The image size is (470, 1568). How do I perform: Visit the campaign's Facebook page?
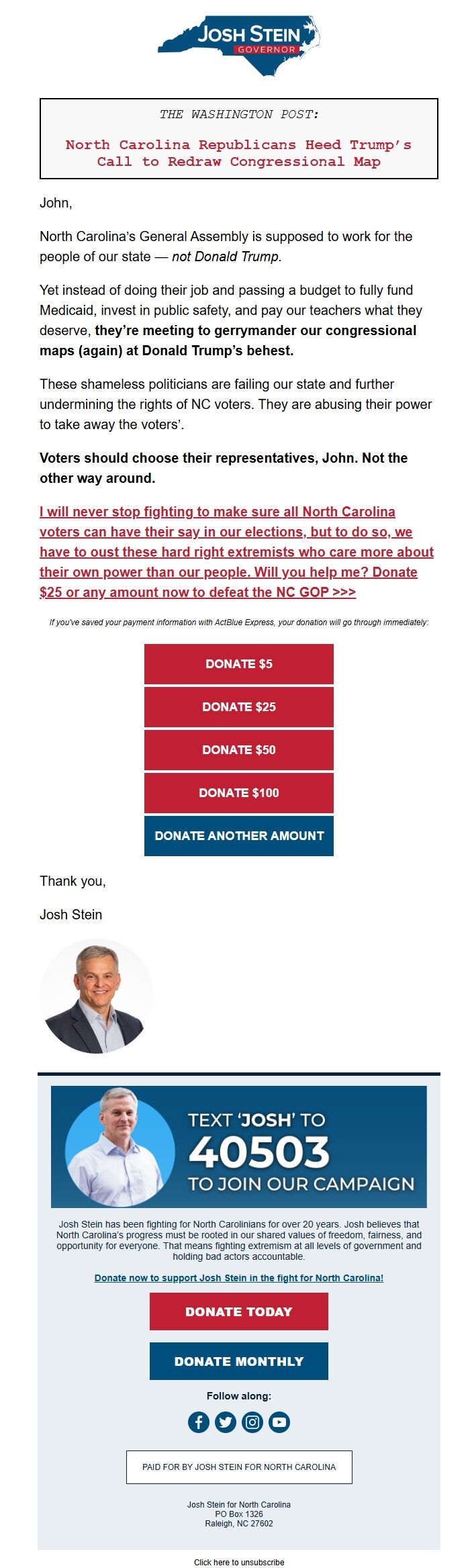(199, 1422)
